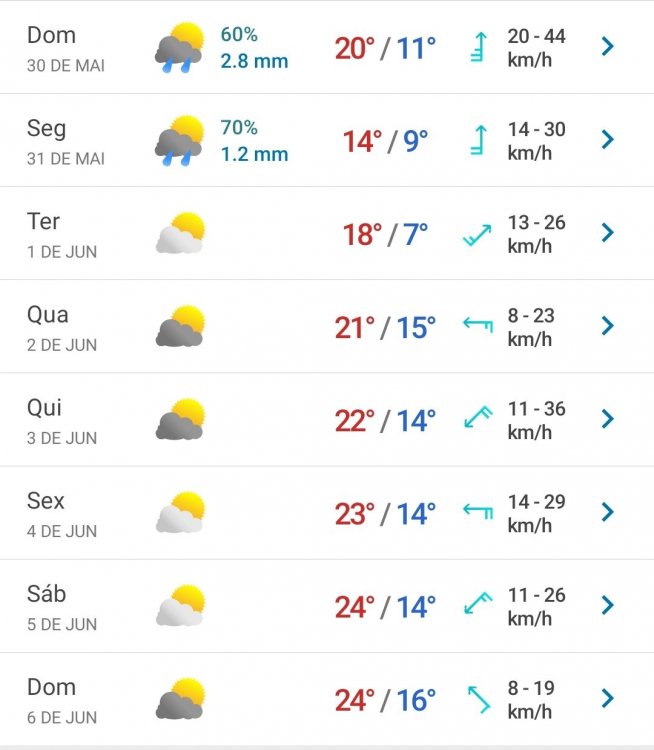The height and width of the screenshot is (750, 654).
Task: Open forecast for Dom 30 de Mai
Action: (607, 46)
